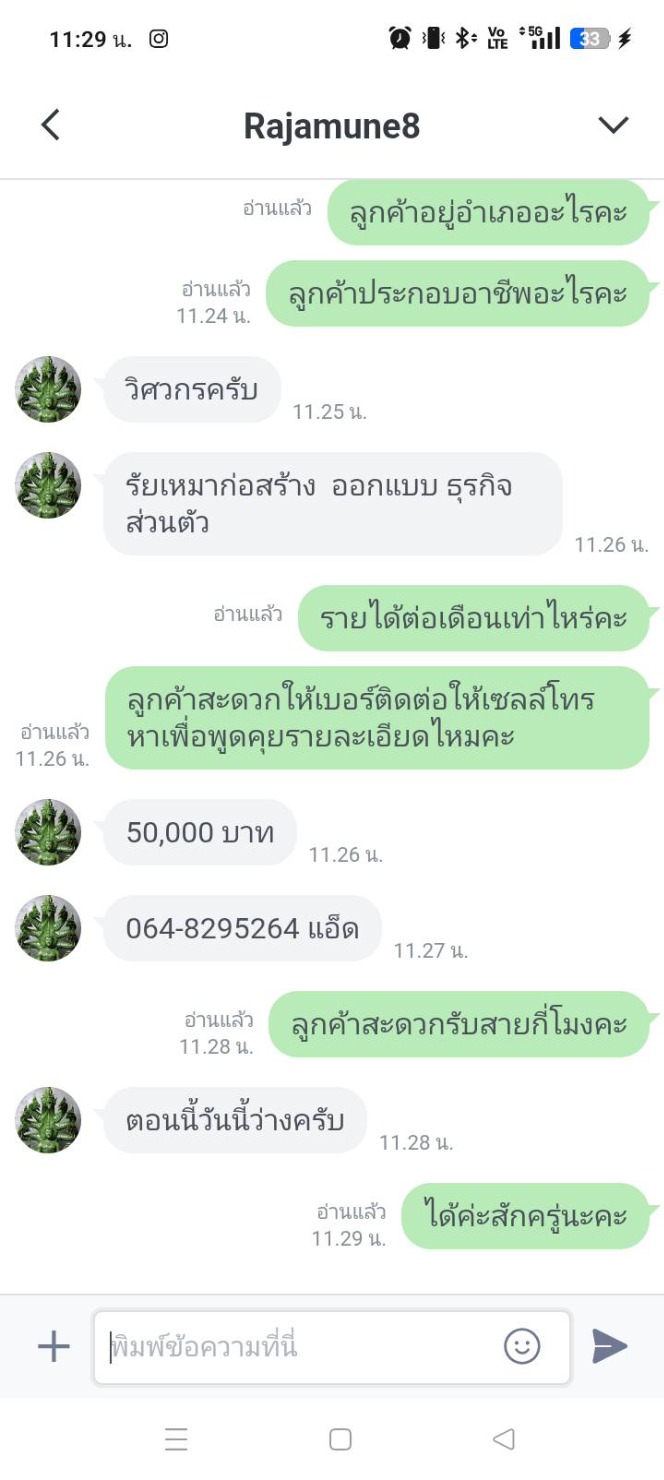This screenshot has width=664, height=1480.
Task: Tap the system back navigation button
Action: coord(504,1439)
